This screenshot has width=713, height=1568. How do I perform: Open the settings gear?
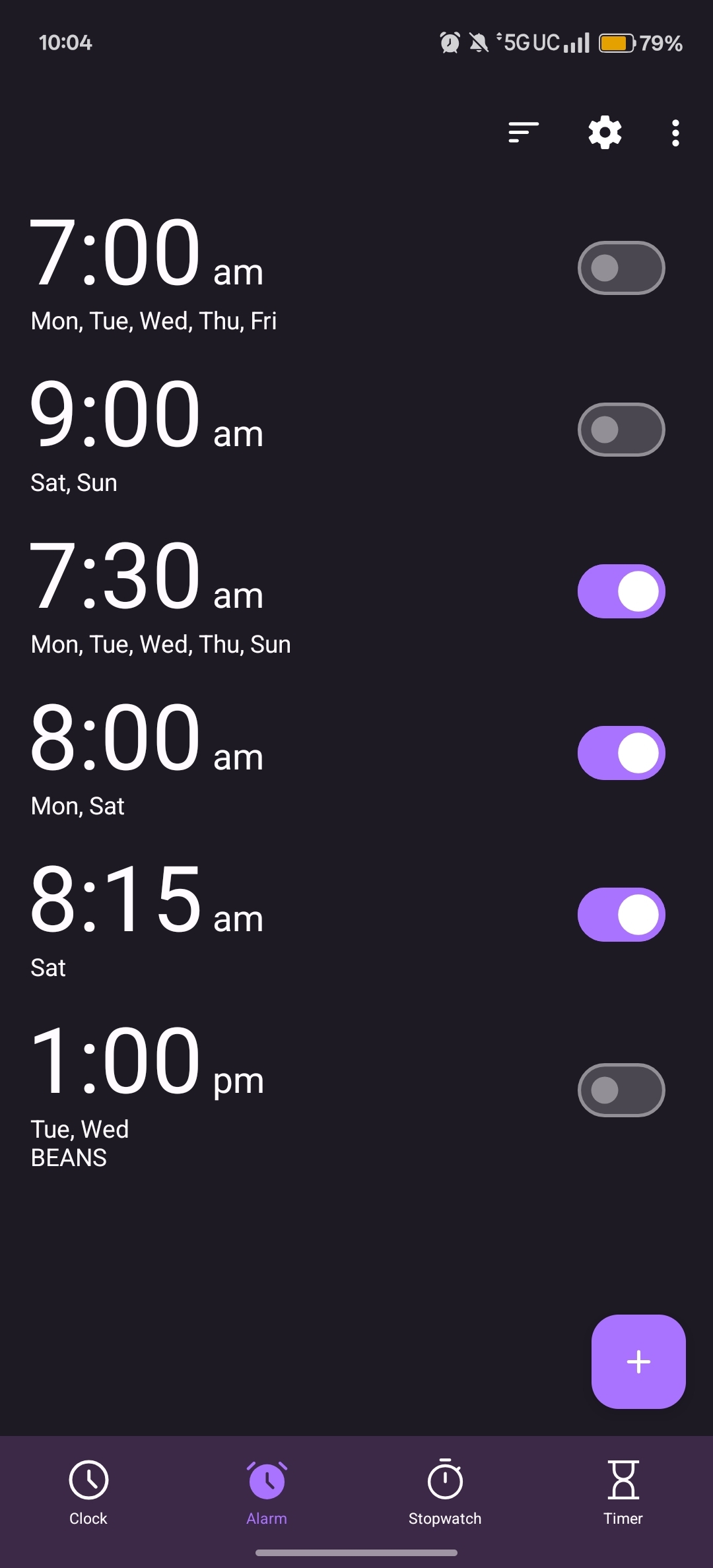[605, 133]
